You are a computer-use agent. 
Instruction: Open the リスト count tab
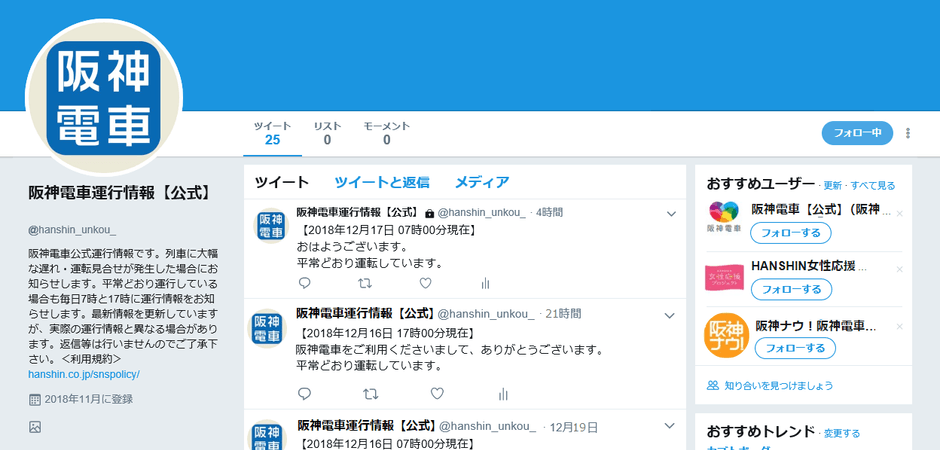pyautogui.click(x=327, y=133)
